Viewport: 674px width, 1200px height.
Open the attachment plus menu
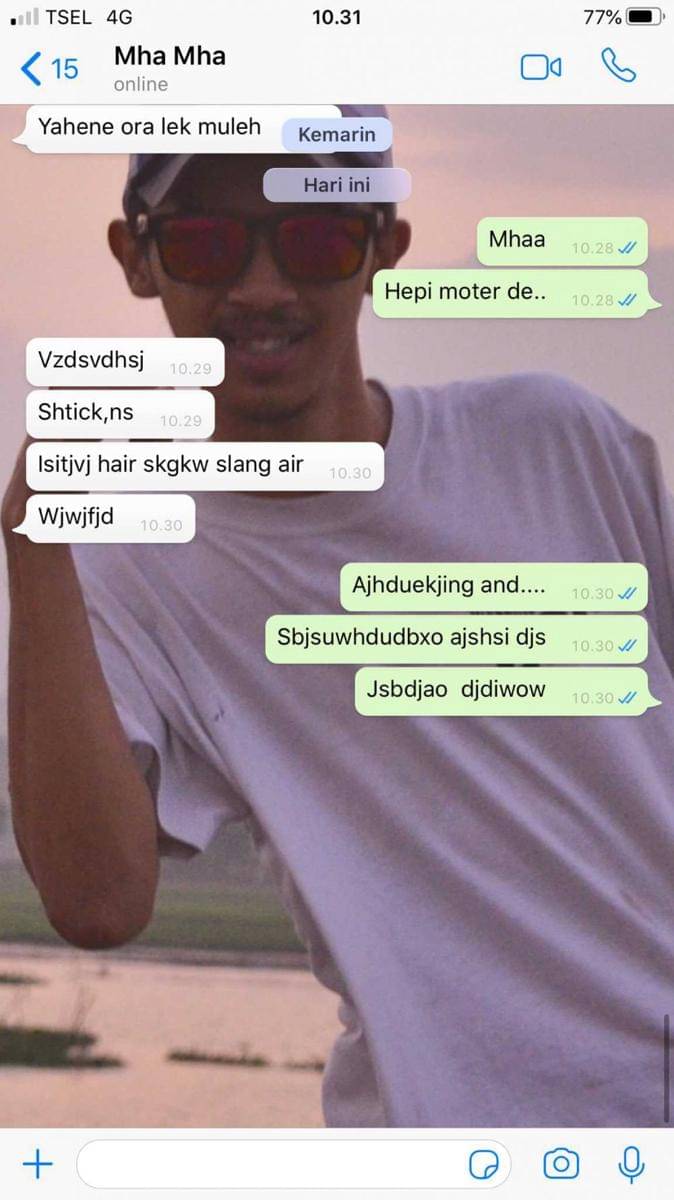coord(37,1164)
